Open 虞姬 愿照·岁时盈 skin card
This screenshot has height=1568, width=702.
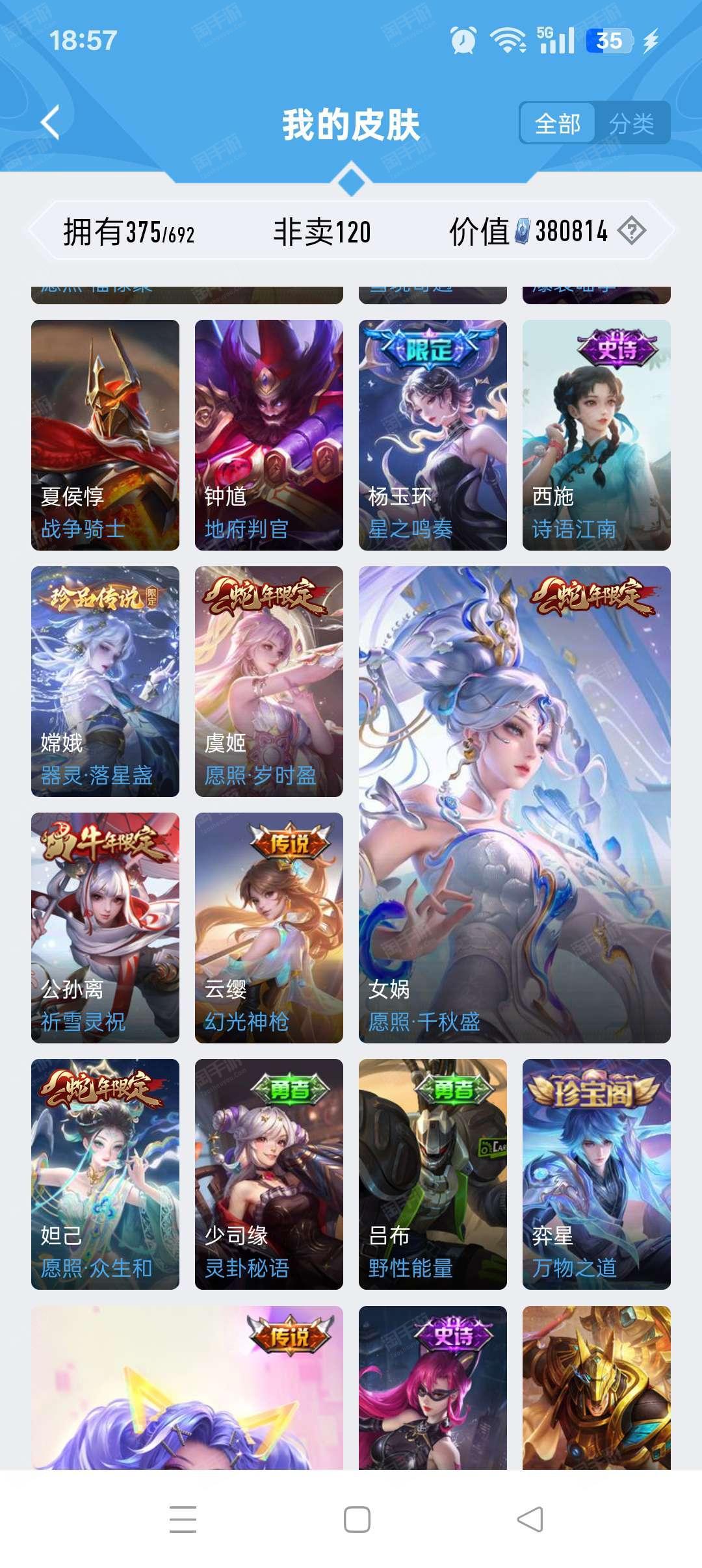[269, 681]
